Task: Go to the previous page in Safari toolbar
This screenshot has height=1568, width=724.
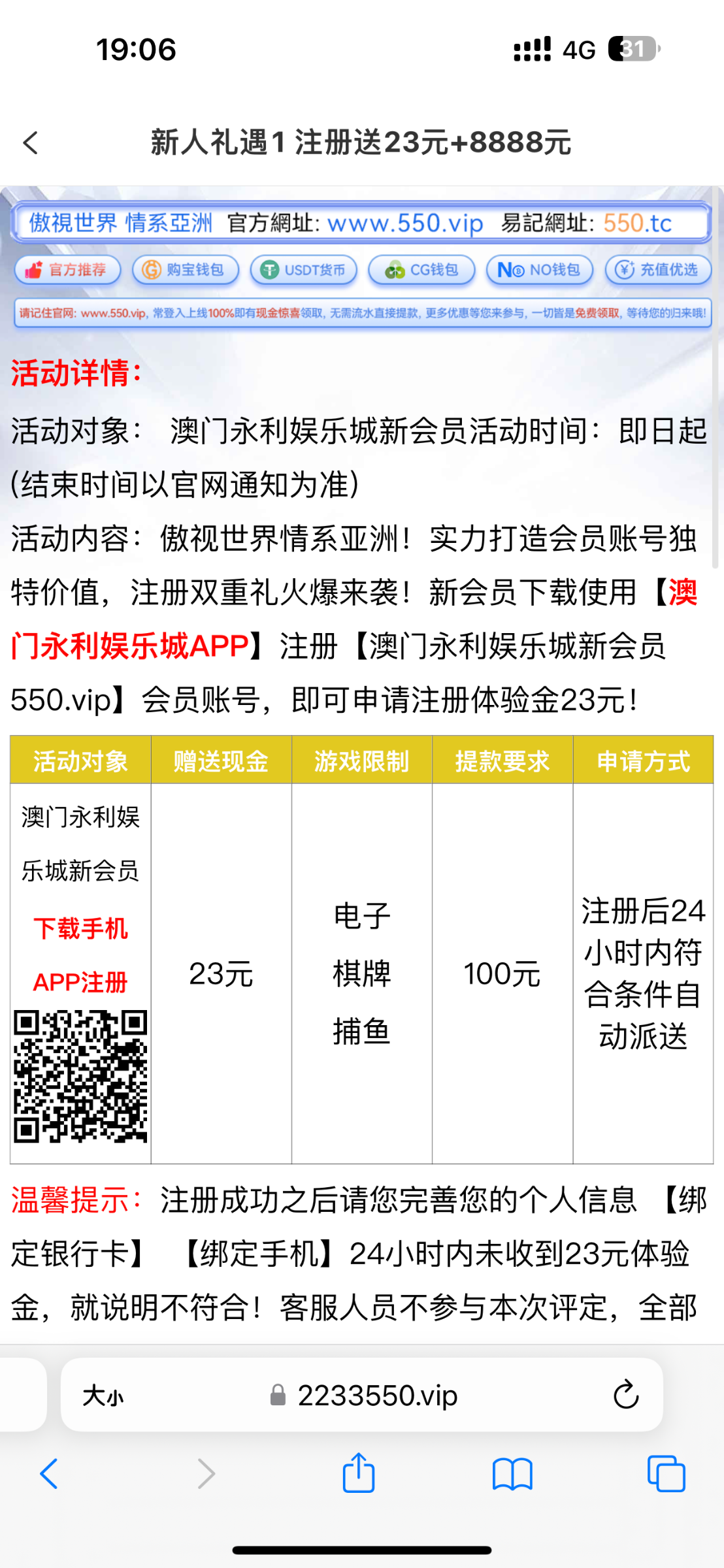Action: point(49,1474)
